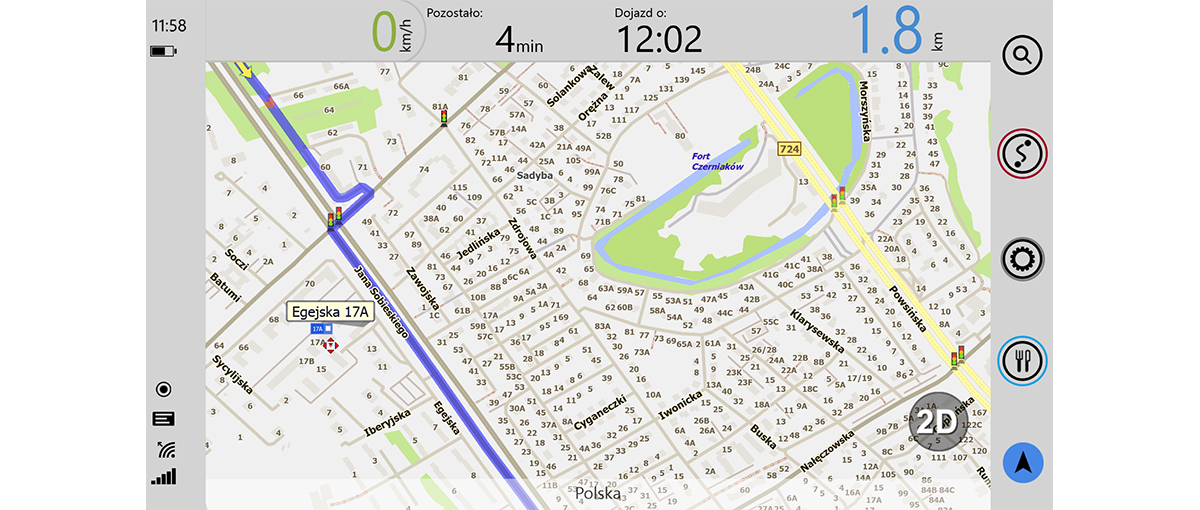
Task: Tap the Egejska 17A destination label
Action: pos(330,312)
